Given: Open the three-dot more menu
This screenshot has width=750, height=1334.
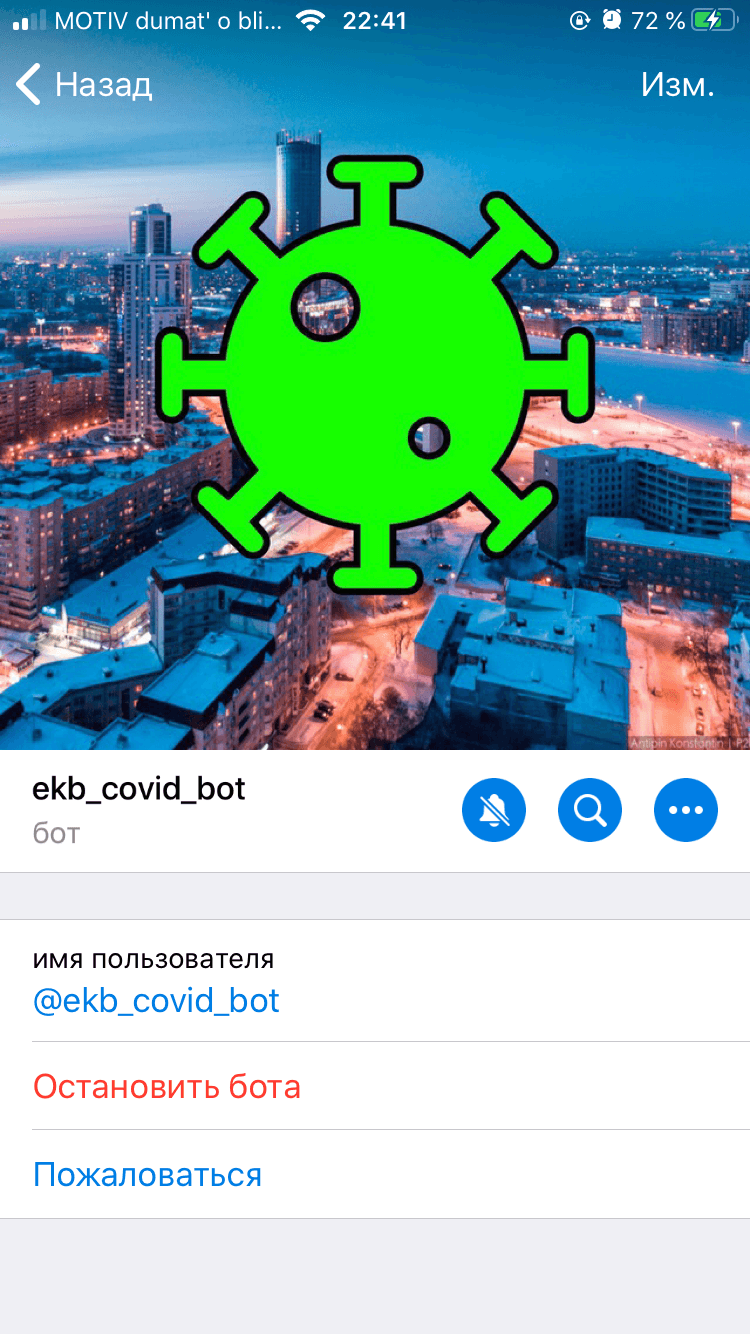Looking at the screenshot, I should 686,810.
